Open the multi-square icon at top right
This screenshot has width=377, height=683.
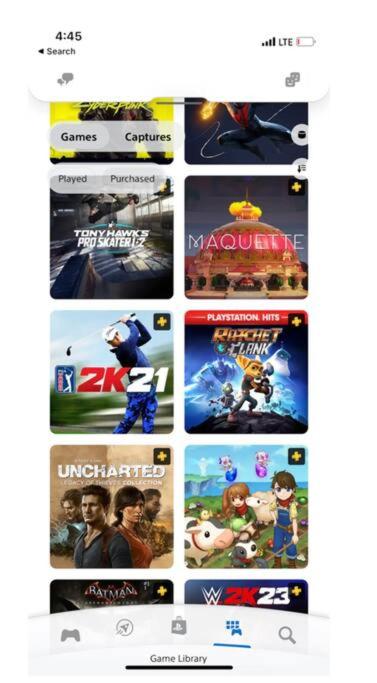[x=292, y=80]
